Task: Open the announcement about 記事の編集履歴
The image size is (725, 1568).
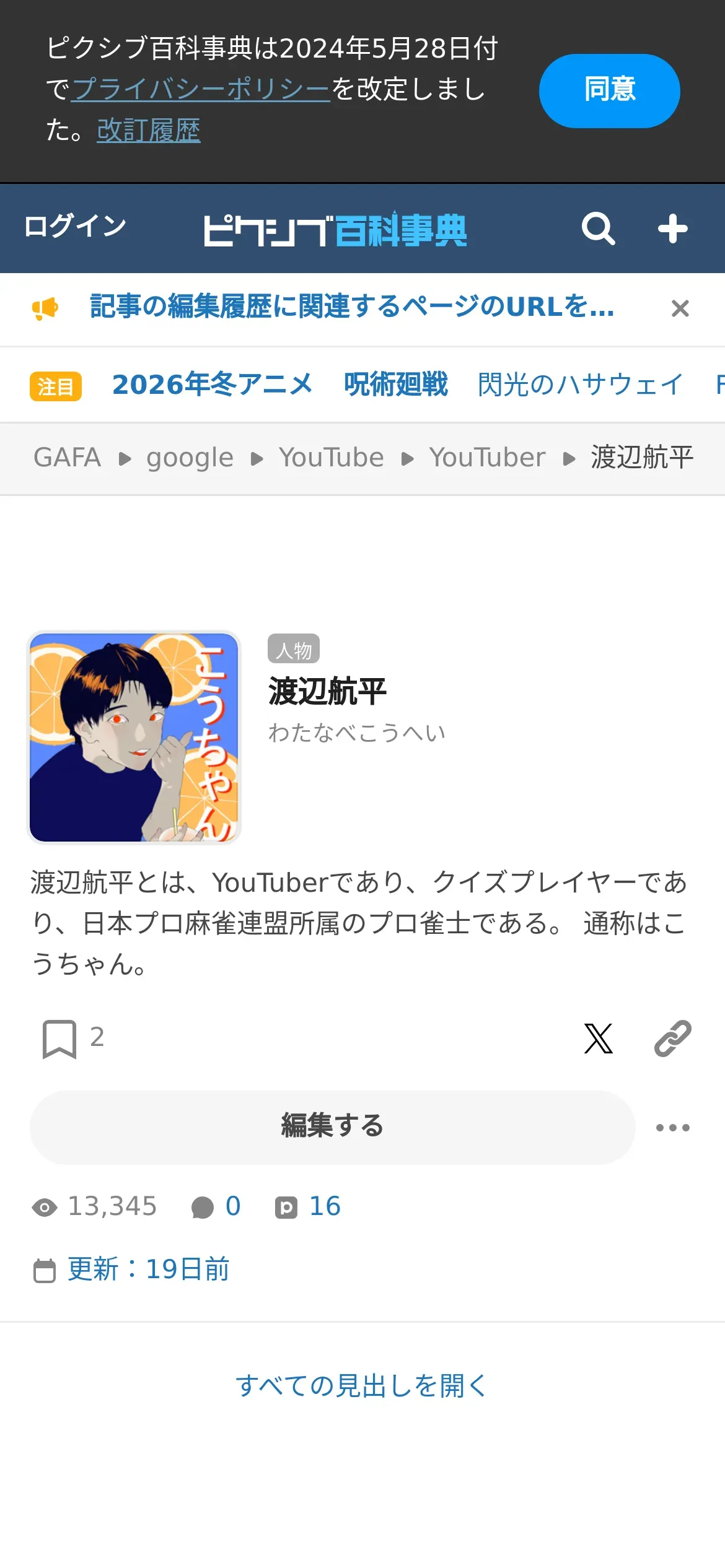Action: pyautogui.click(x=352, y=307)
